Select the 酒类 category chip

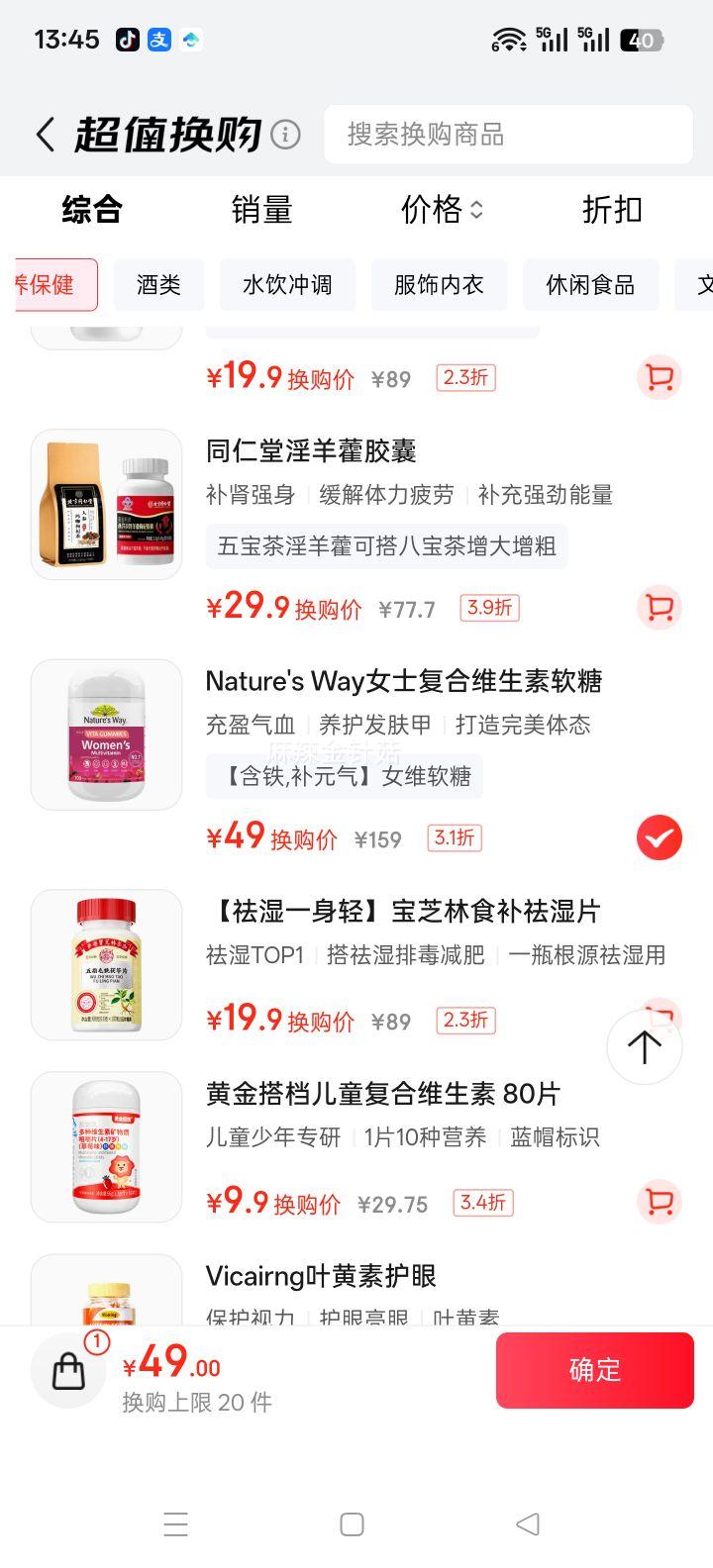coord(158,285)
